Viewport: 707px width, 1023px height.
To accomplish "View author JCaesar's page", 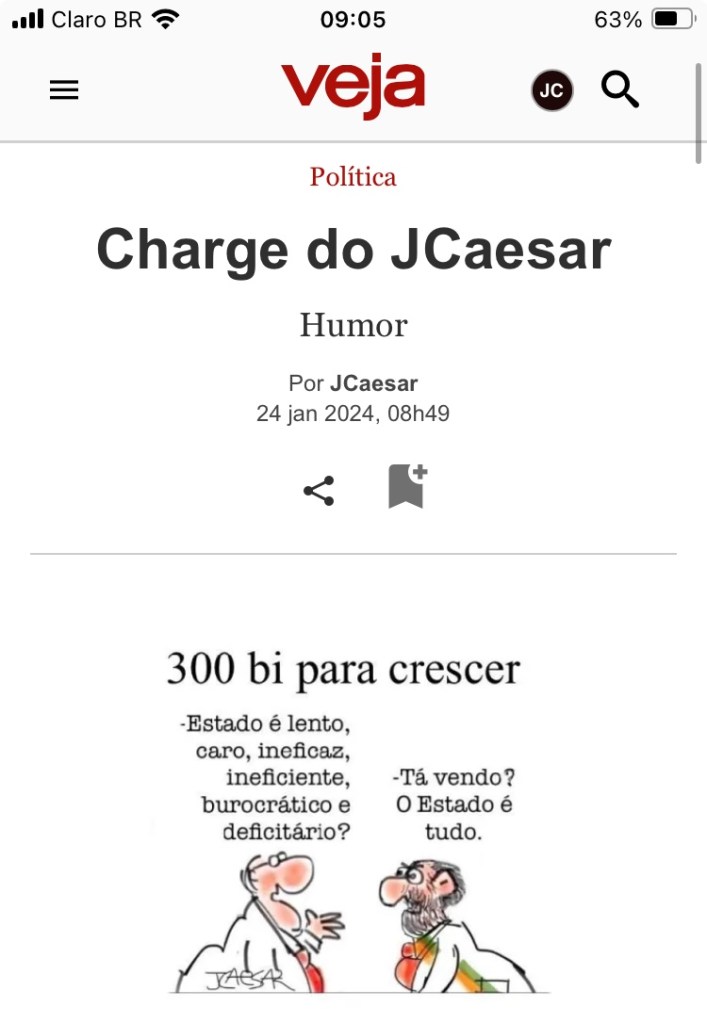I will 374,383.
